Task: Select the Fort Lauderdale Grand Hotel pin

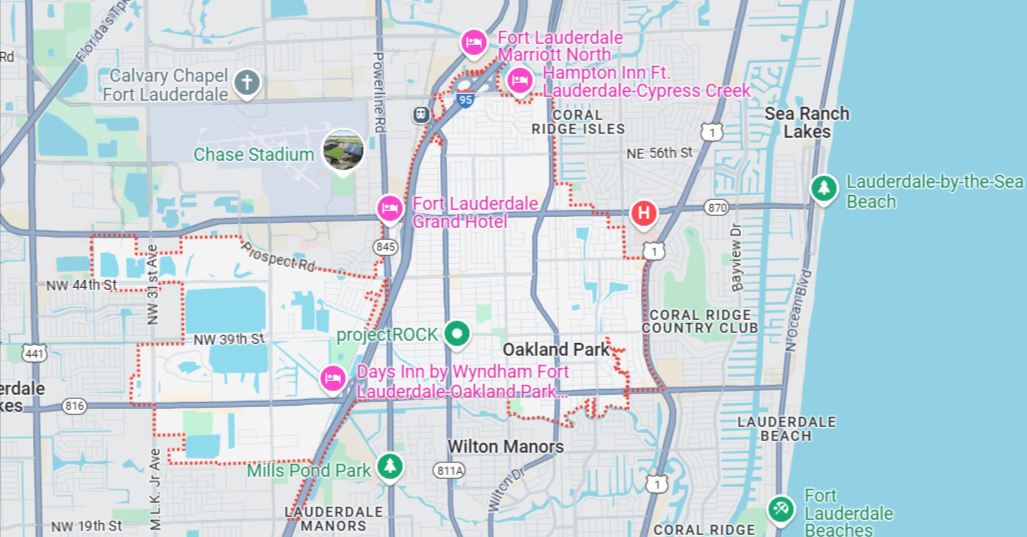Action: 389,208
